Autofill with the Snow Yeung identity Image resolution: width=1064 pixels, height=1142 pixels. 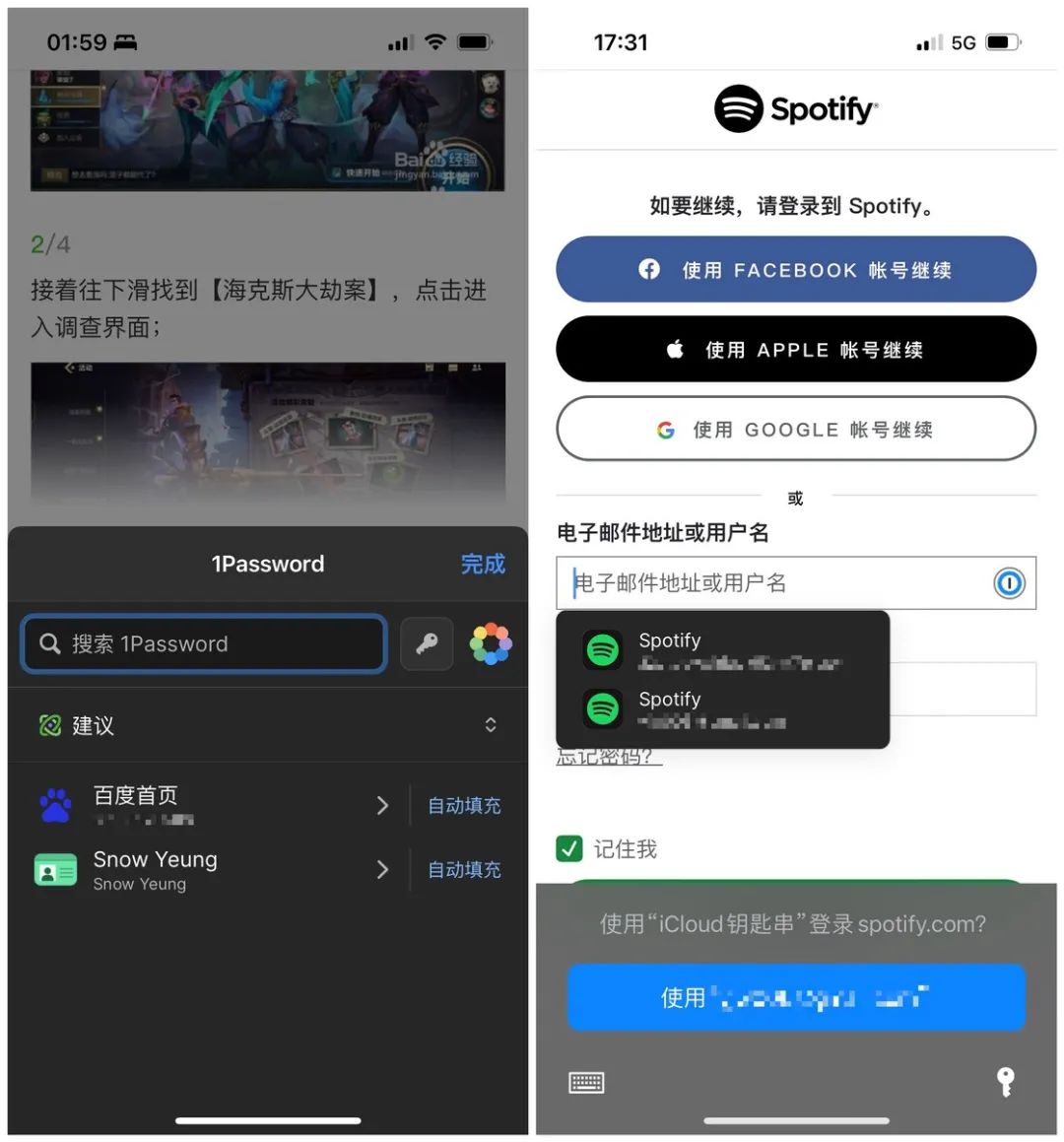click(464, 870)
